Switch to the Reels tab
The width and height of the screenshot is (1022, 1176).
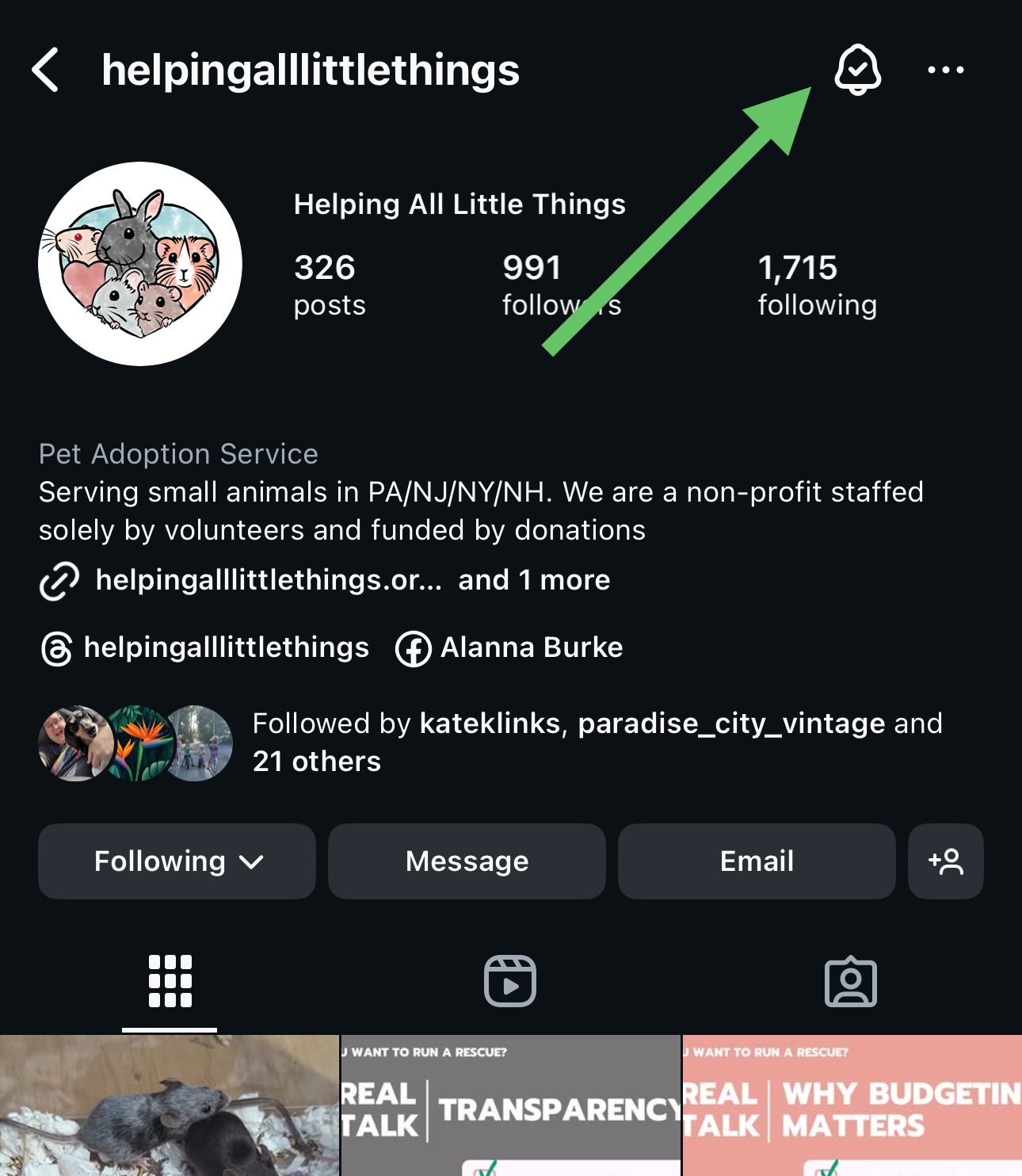[510, 981]
